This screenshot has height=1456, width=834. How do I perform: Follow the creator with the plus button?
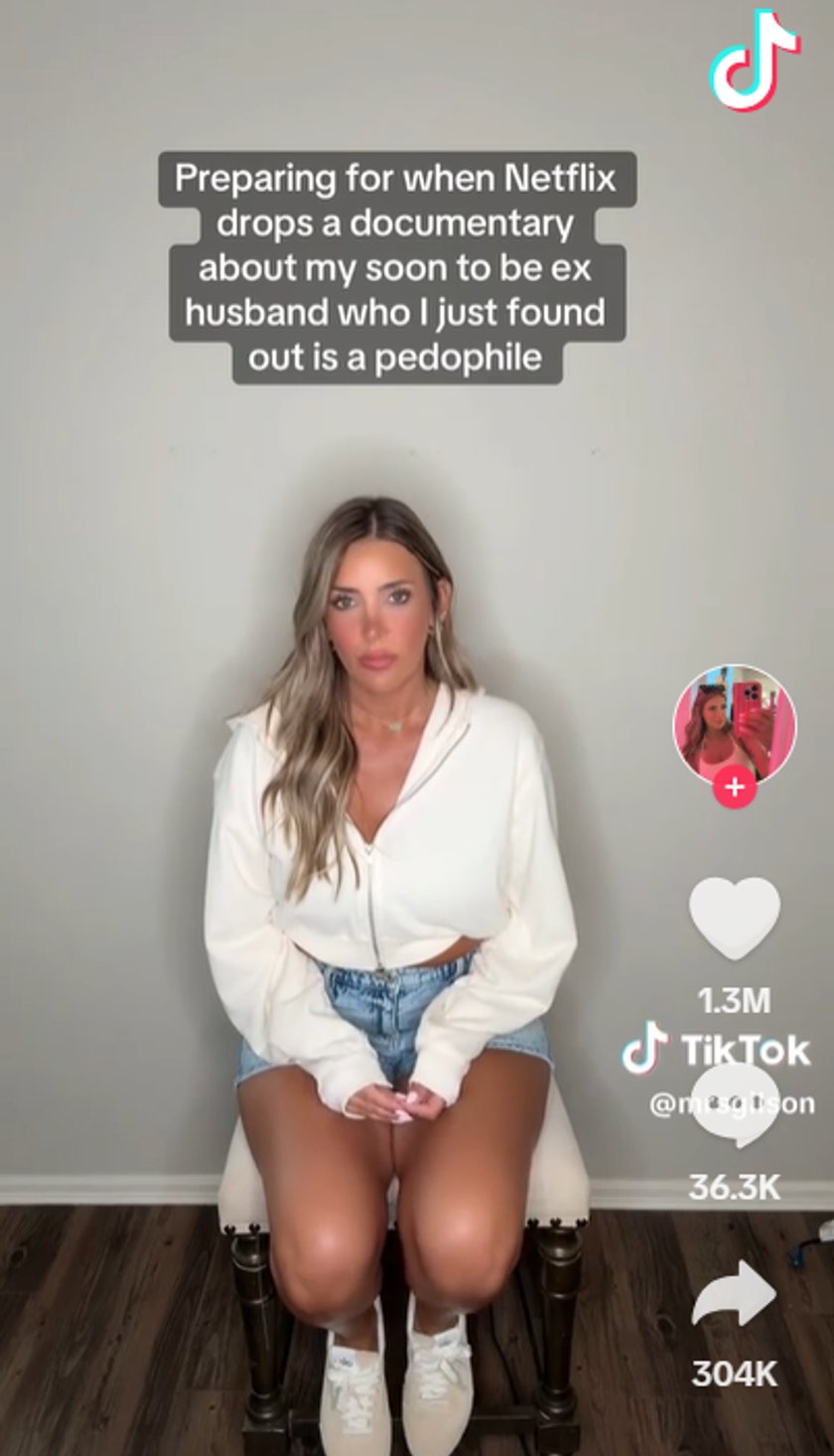[735, 789]
